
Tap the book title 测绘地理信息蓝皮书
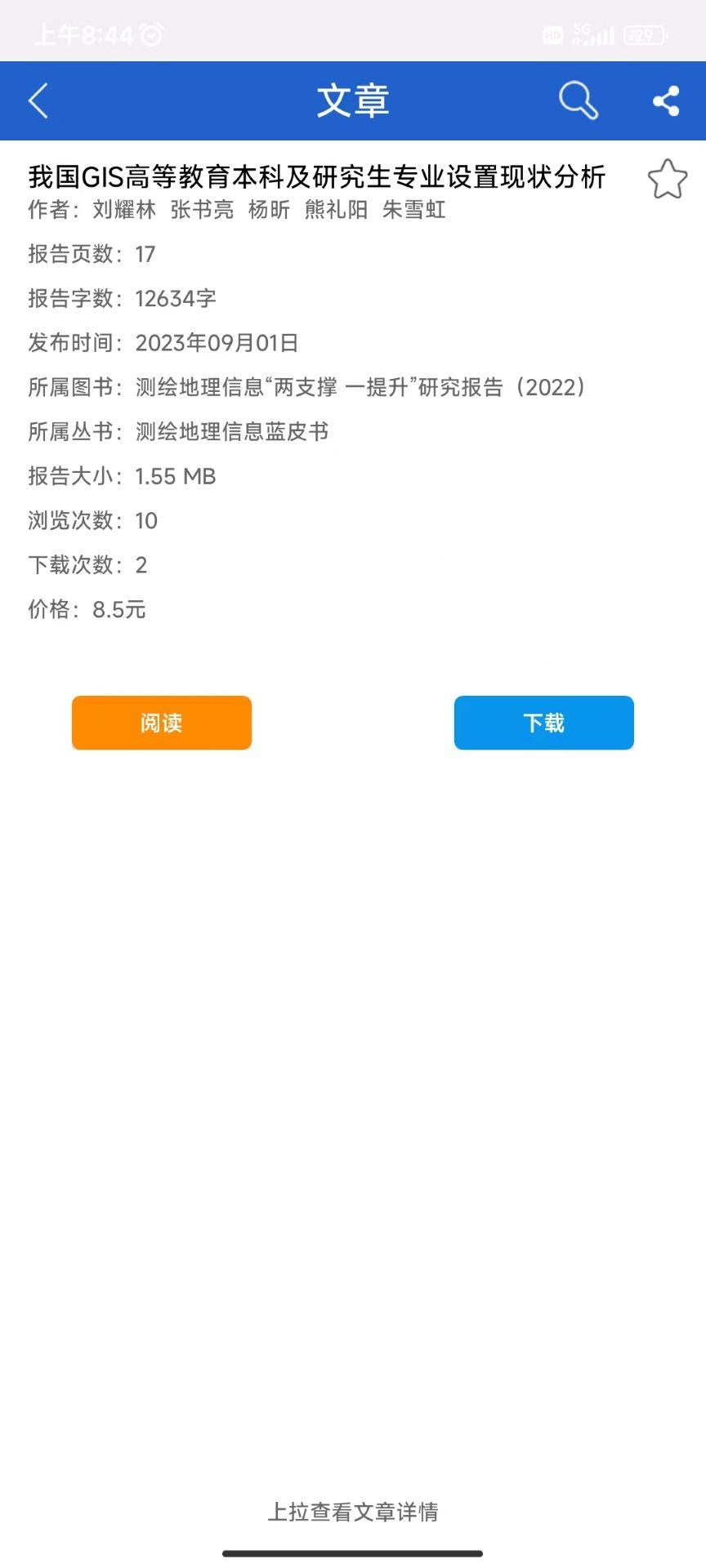tap(234, 432)
